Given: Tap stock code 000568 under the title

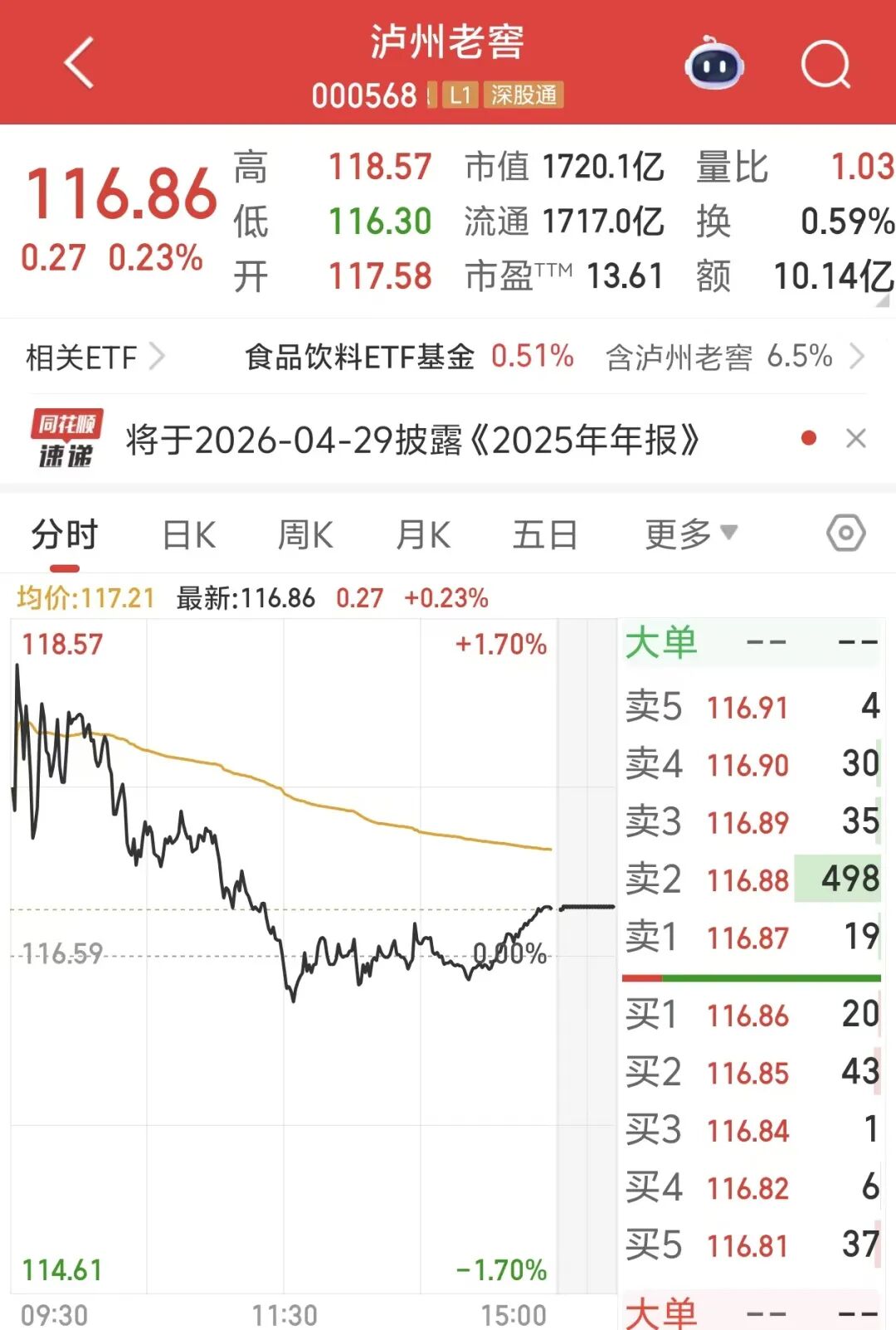Looking at the screenshot, I should click(363, 95).
